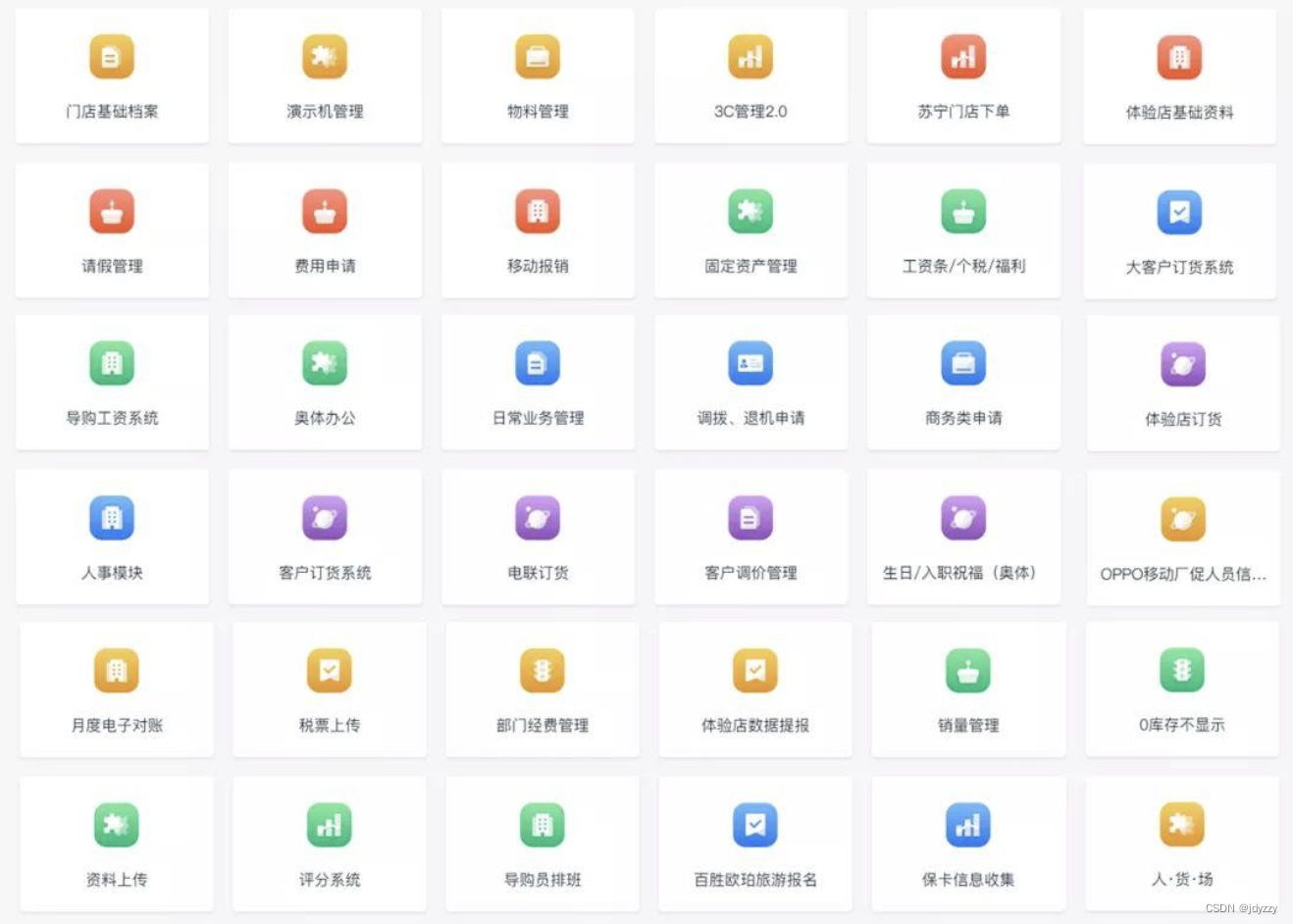Select 调拨、退机申请
Viewport: 1293px width, 924px height.
[750, 384]
